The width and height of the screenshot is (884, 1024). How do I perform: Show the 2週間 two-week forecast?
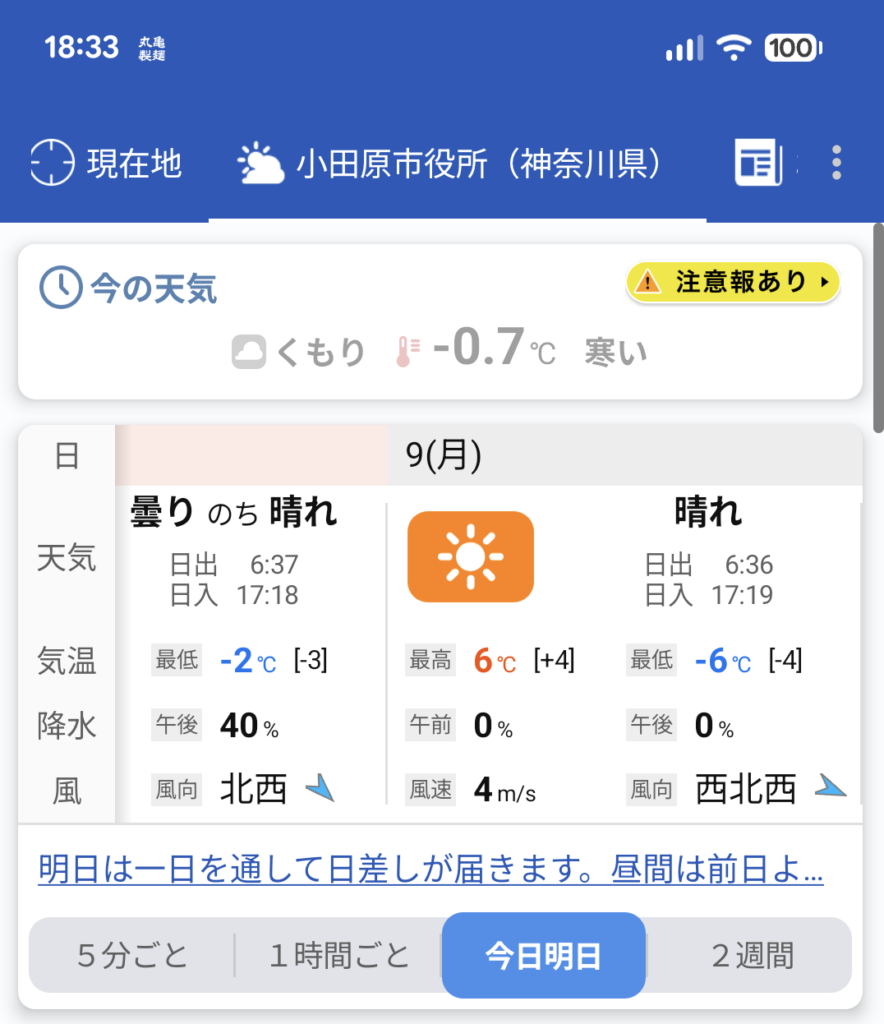tap(752, 955)
